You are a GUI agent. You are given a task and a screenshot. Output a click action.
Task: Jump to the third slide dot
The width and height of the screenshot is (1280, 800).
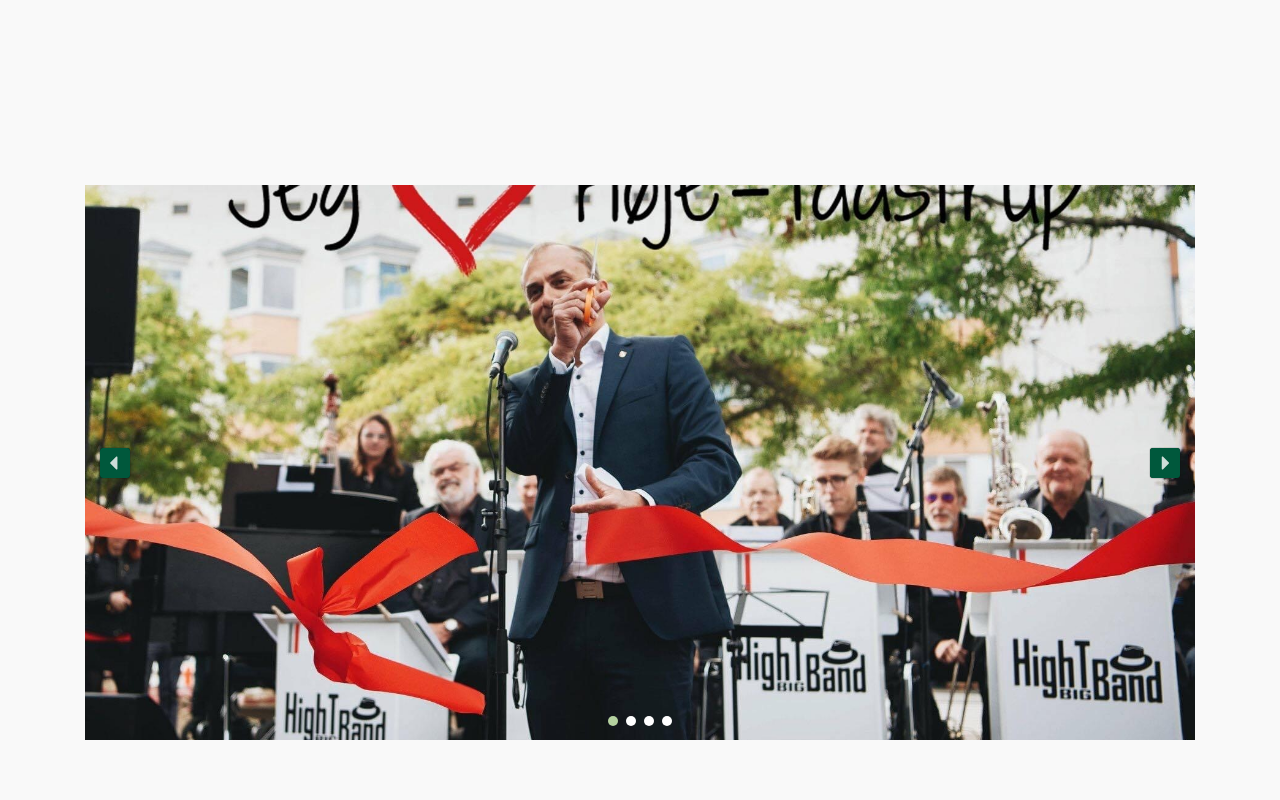(649, 721)
